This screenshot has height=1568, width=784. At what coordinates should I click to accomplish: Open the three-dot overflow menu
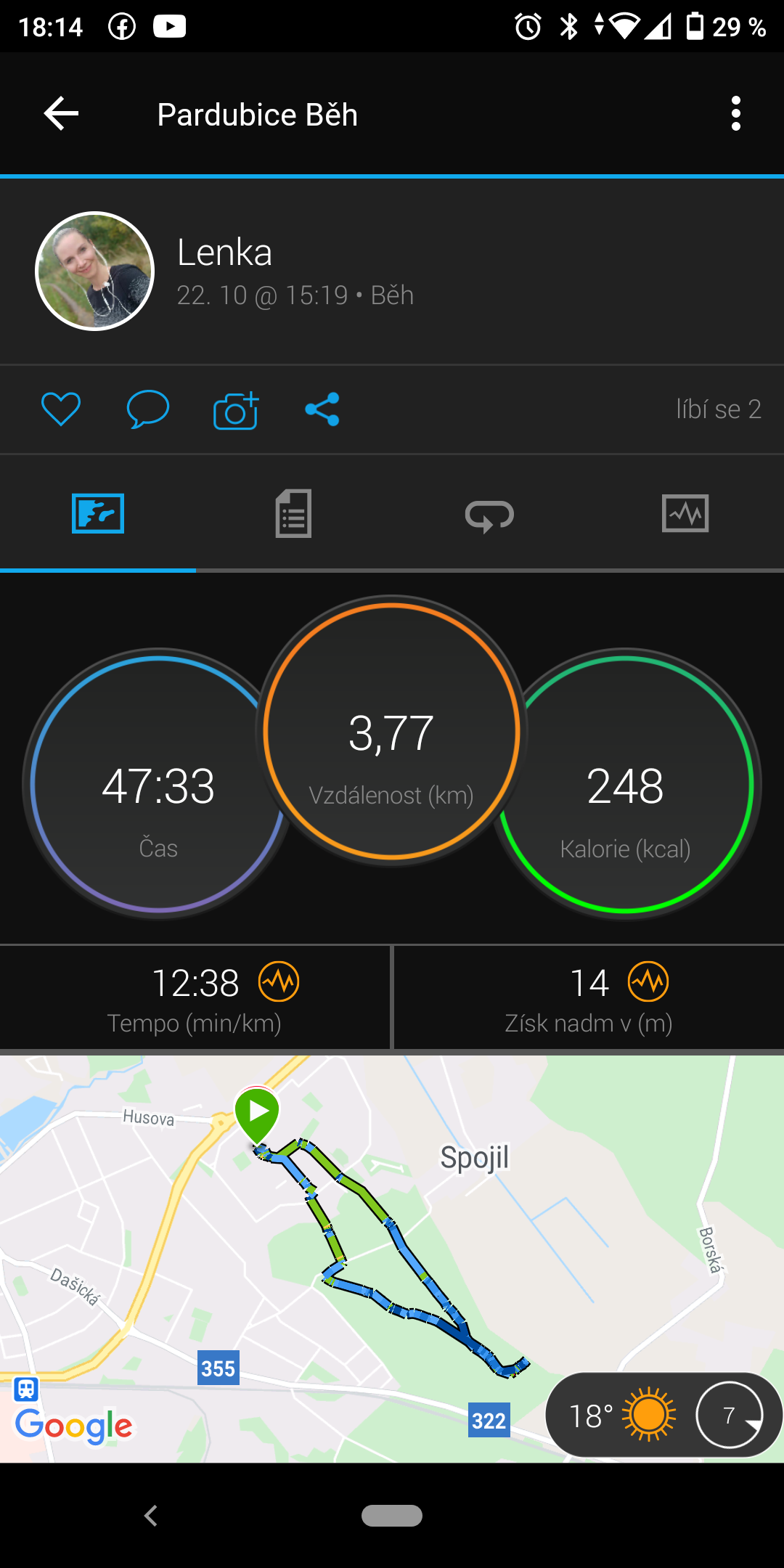tap(736, 114)
